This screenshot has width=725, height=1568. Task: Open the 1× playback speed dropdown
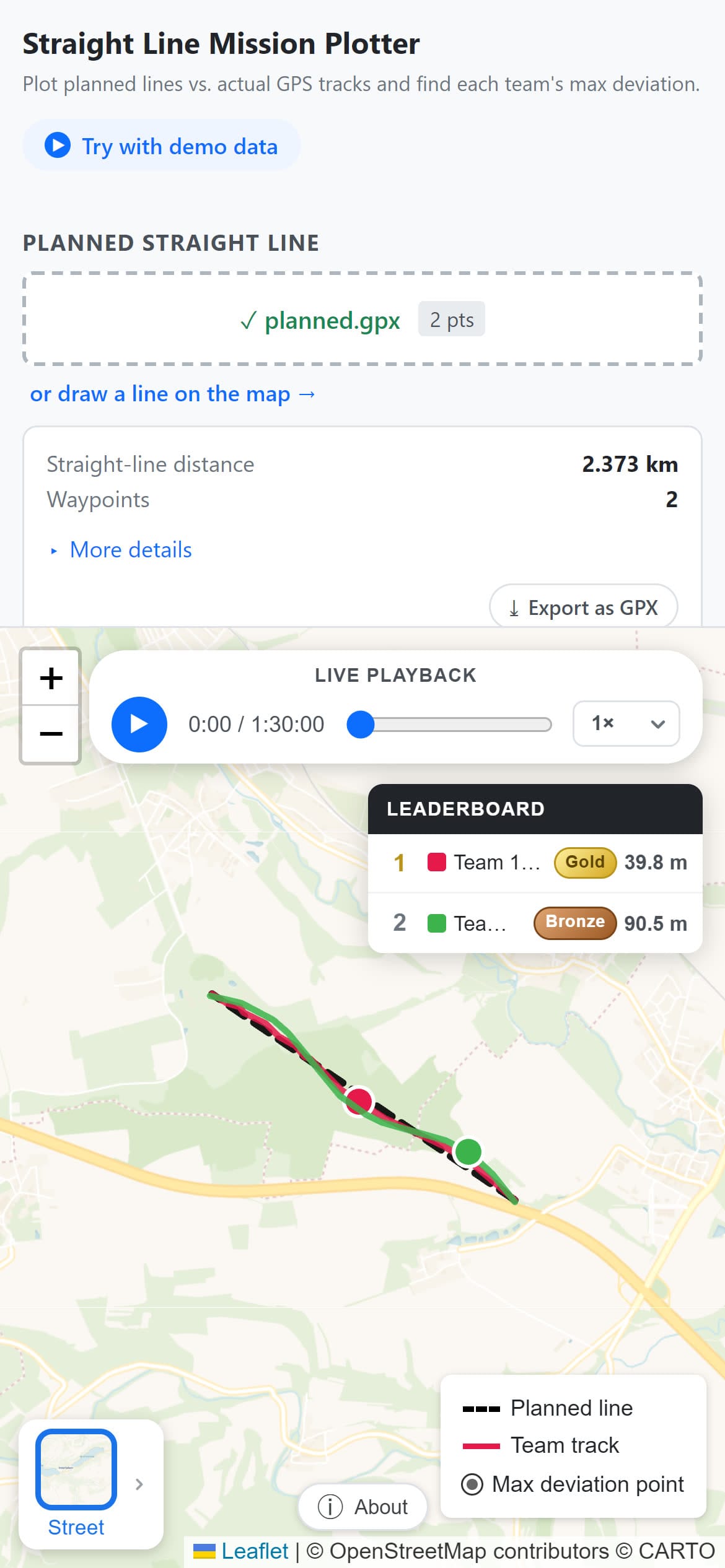coord(626,723)
